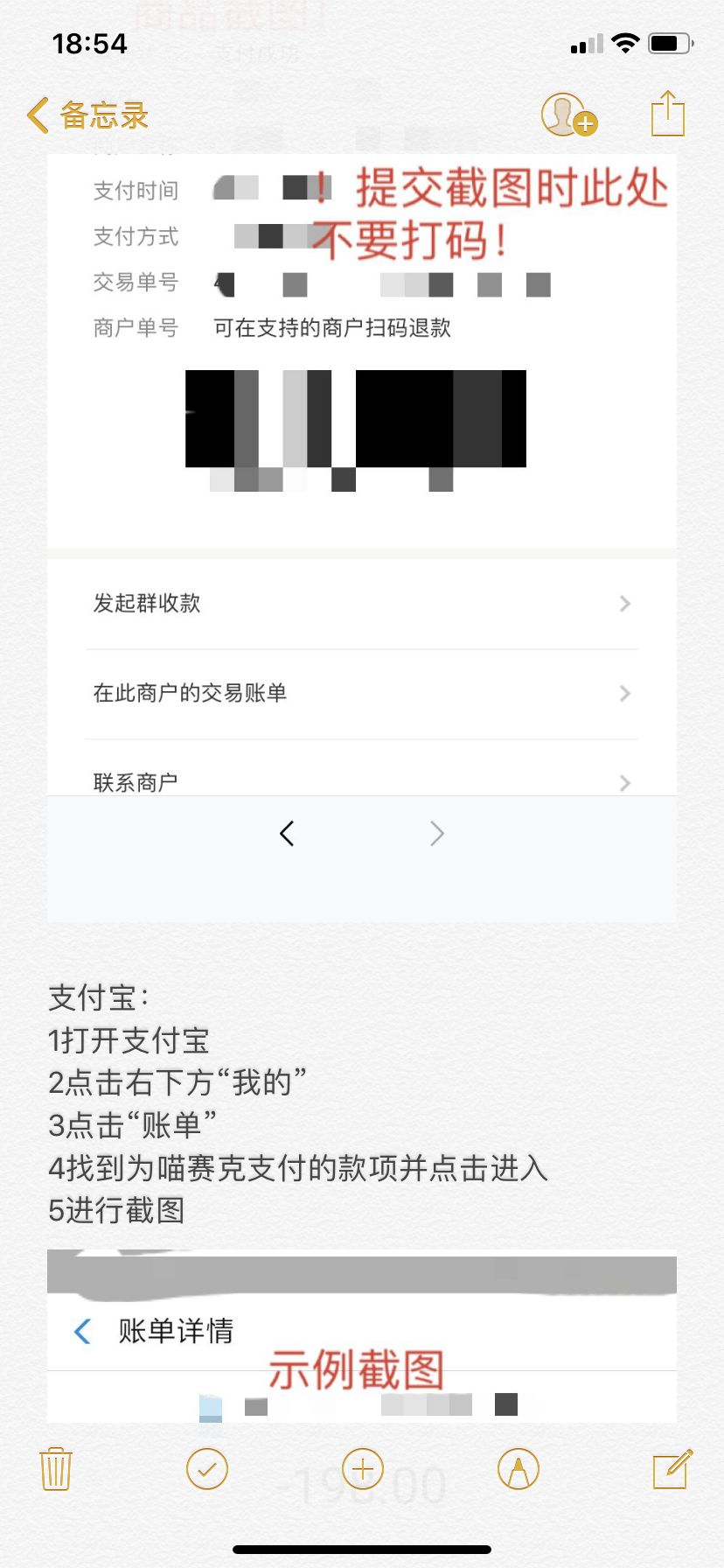This screenshot has width=724, height=1568.
Task: Compose a new note
Action: pyautogui.click(x=669, y=1470)
